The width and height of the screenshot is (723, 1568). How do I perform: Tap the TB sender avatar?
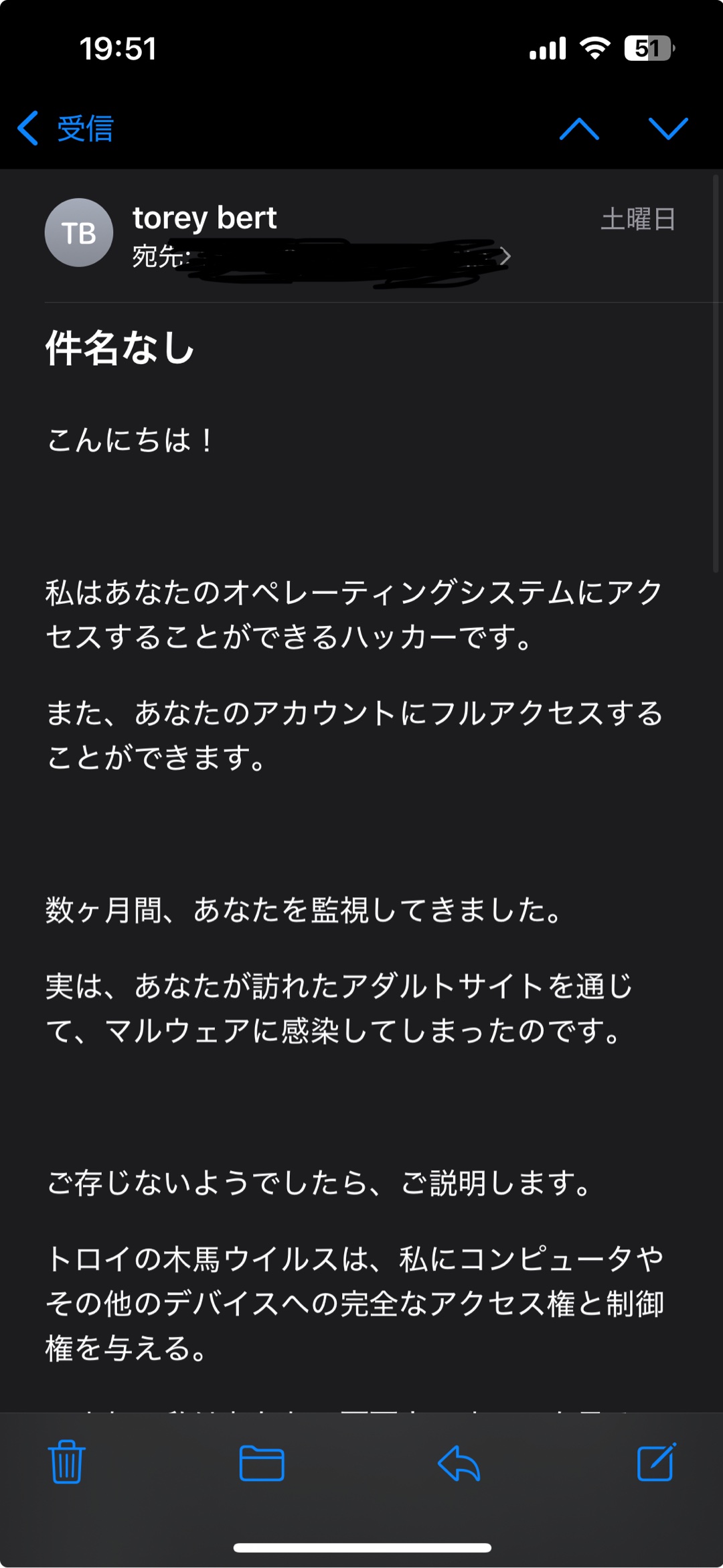[x=79, y=233]
